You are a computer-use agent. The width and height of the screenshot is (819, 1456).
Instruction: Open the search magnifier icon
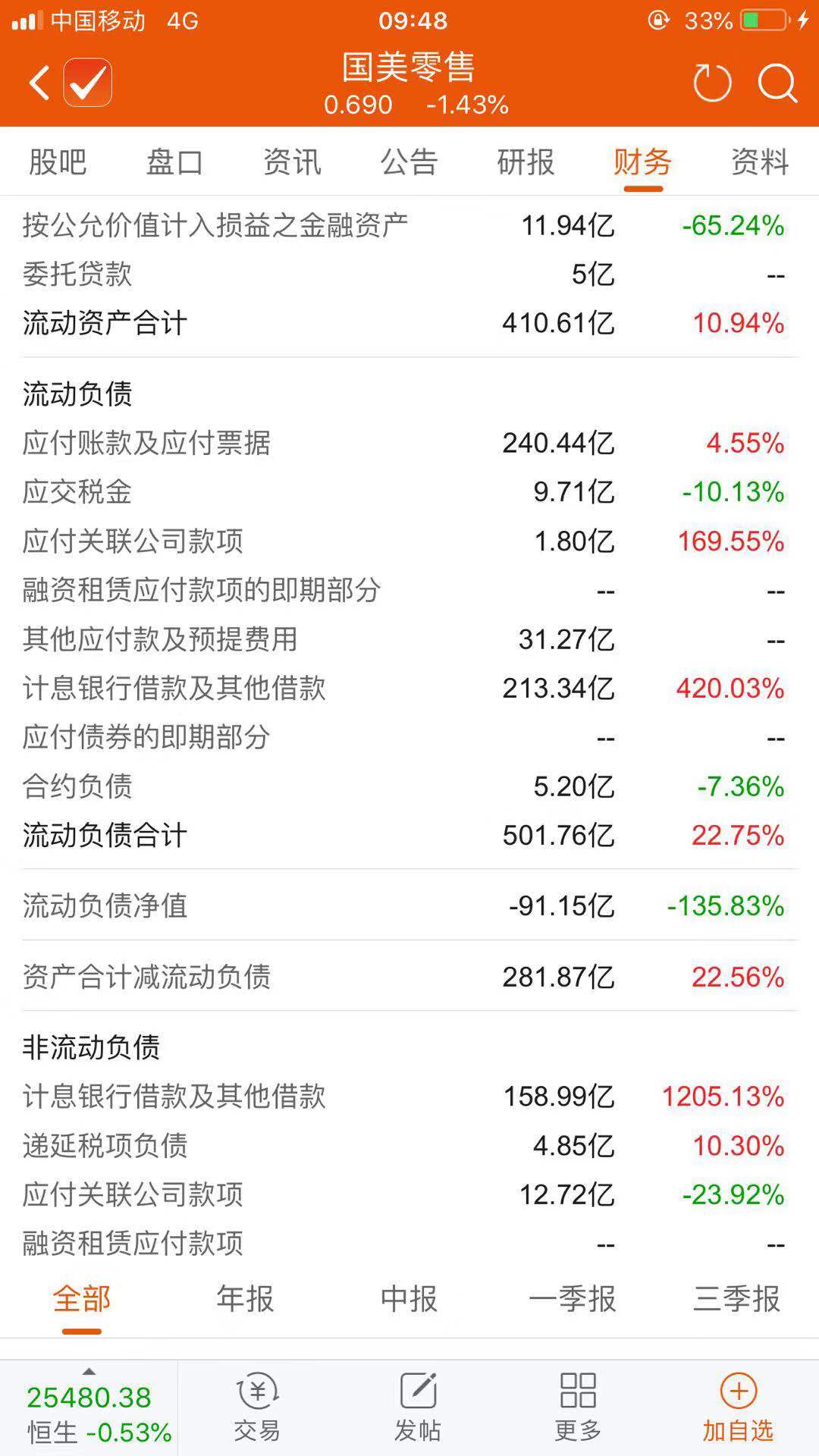777,82
